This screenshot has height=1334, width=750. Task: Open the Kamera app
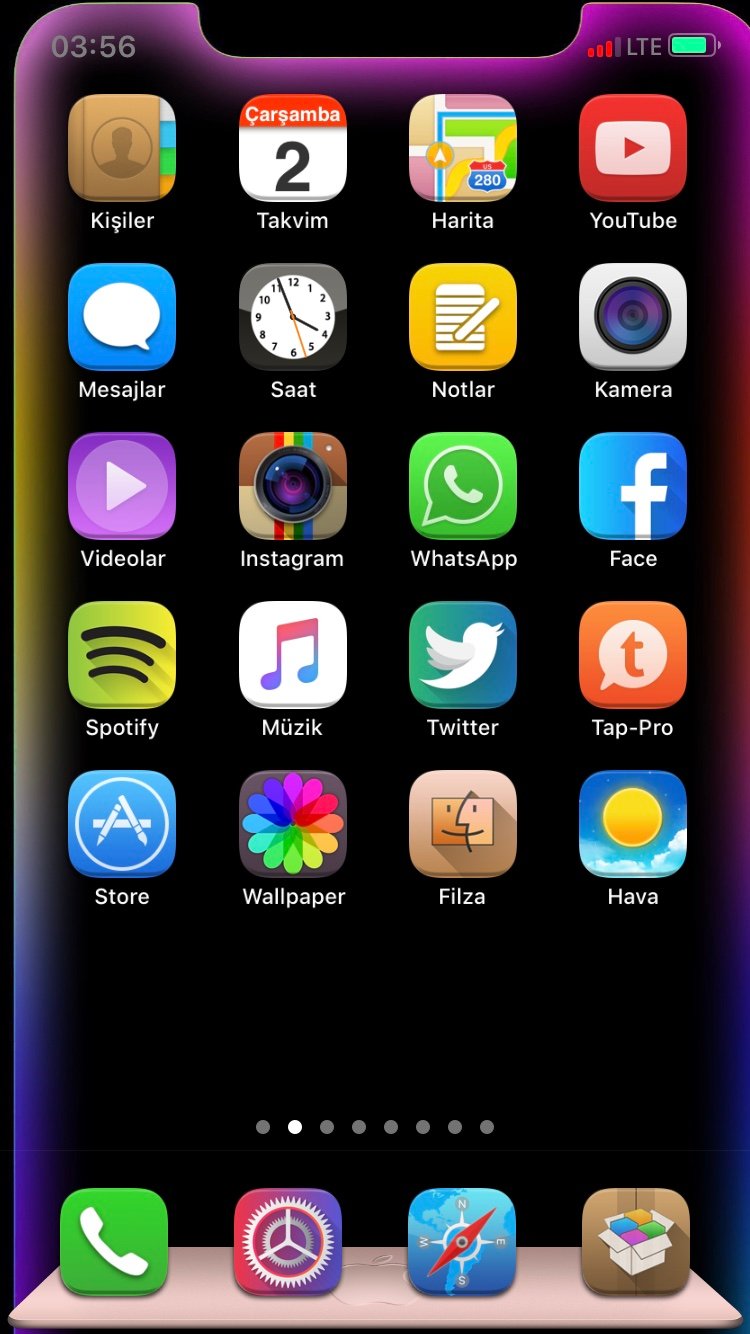(x=633, y=317)
